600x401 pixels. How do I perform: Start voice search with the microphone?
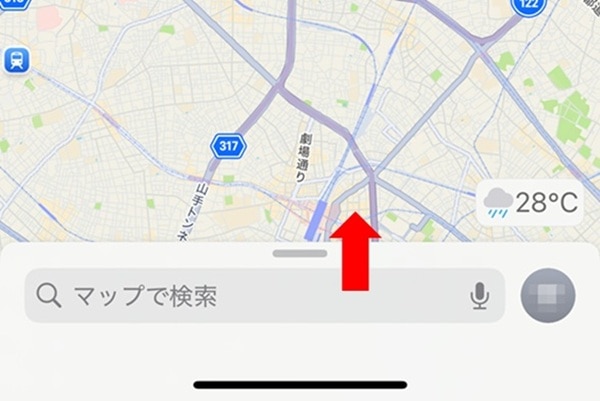[x=480, y=296]
